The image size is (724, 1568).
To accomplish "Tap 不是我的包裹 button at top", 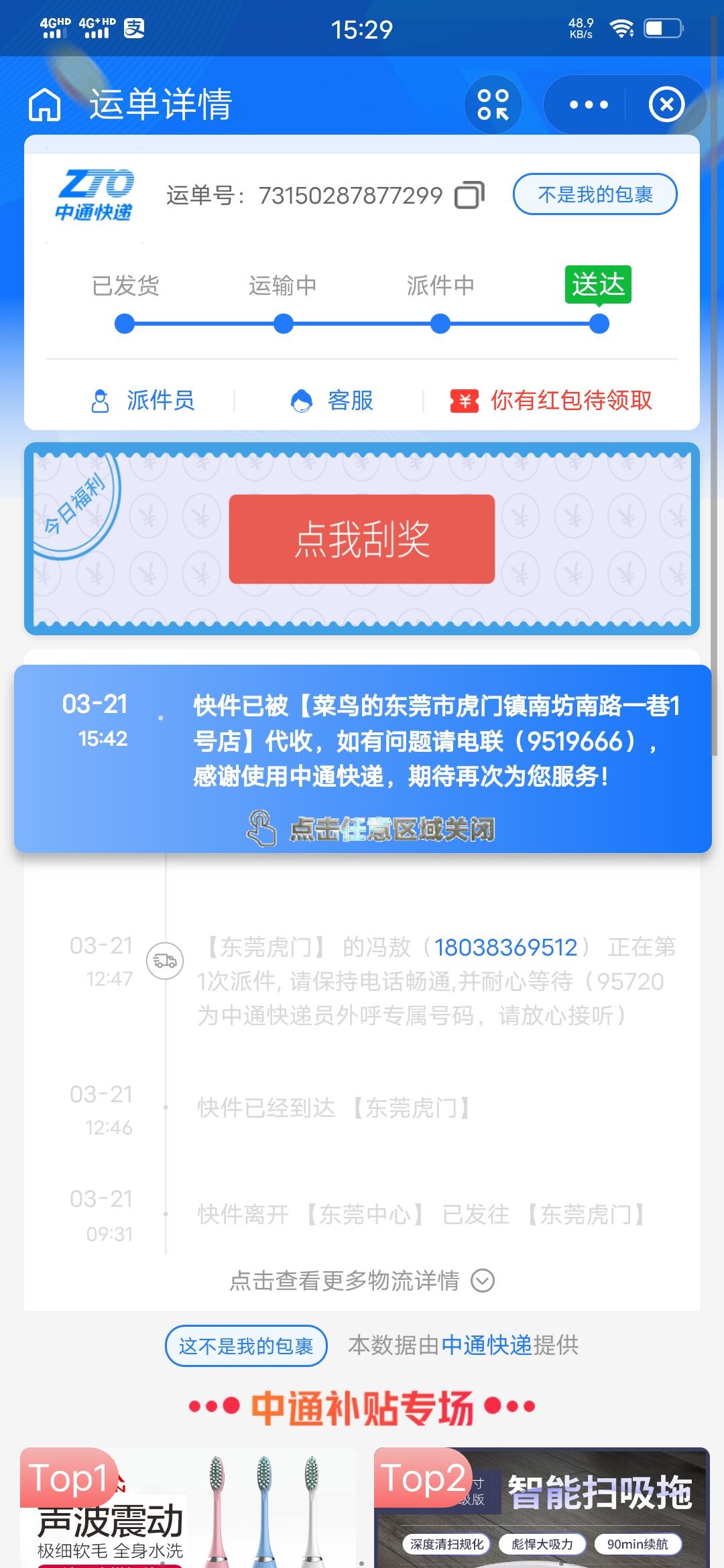I will 595,195.
